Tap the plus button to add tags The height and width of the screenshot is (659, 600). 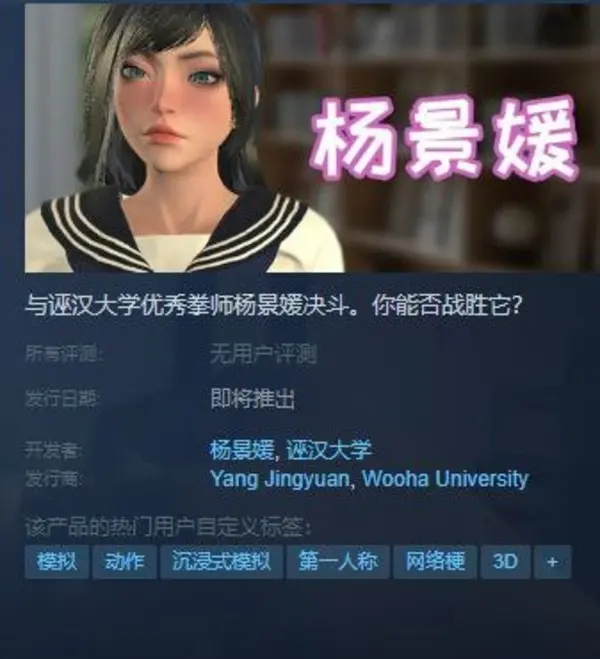click(551, 562)
